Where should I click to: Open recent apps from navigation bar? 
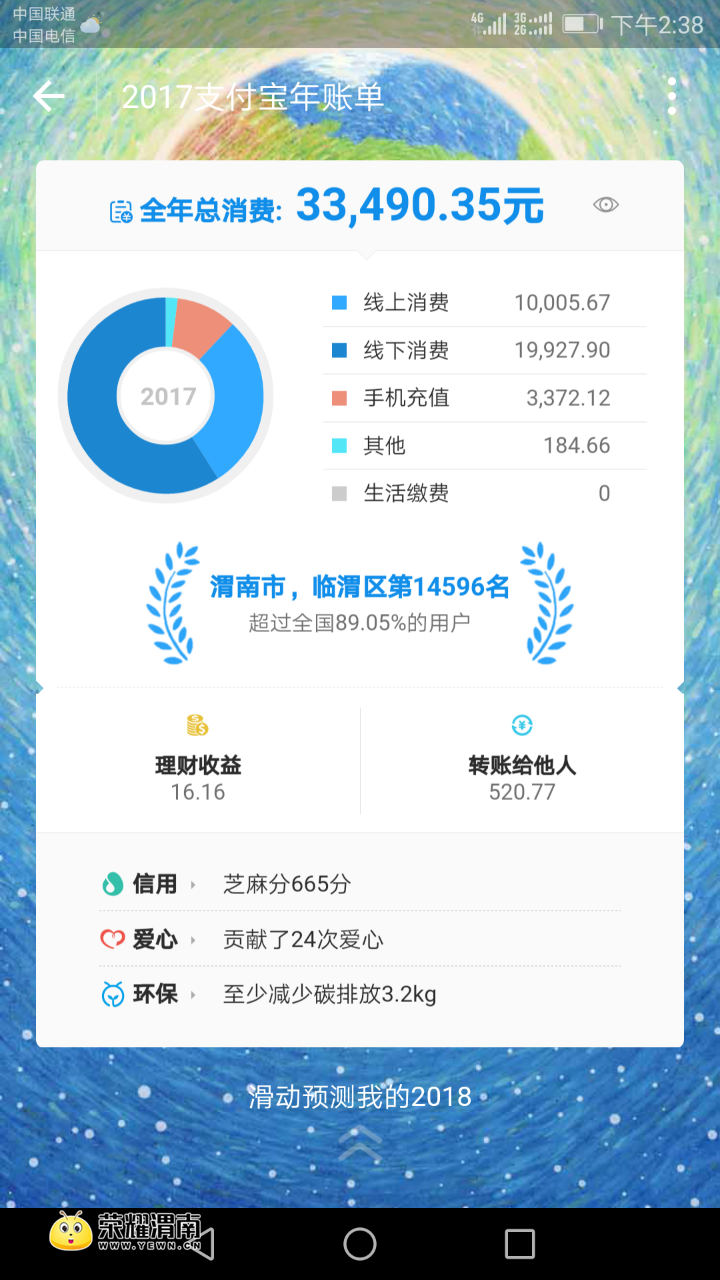(519, 1243)
